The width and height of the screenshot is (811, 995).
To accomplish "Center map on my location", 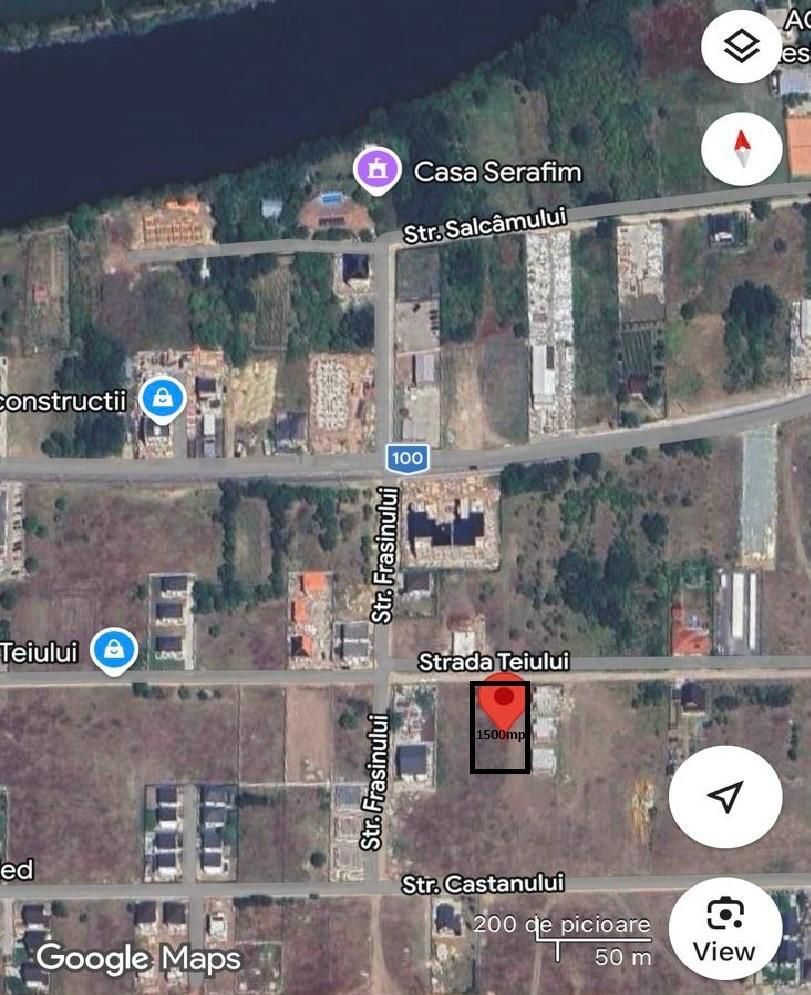I will [x=725, y=796].
